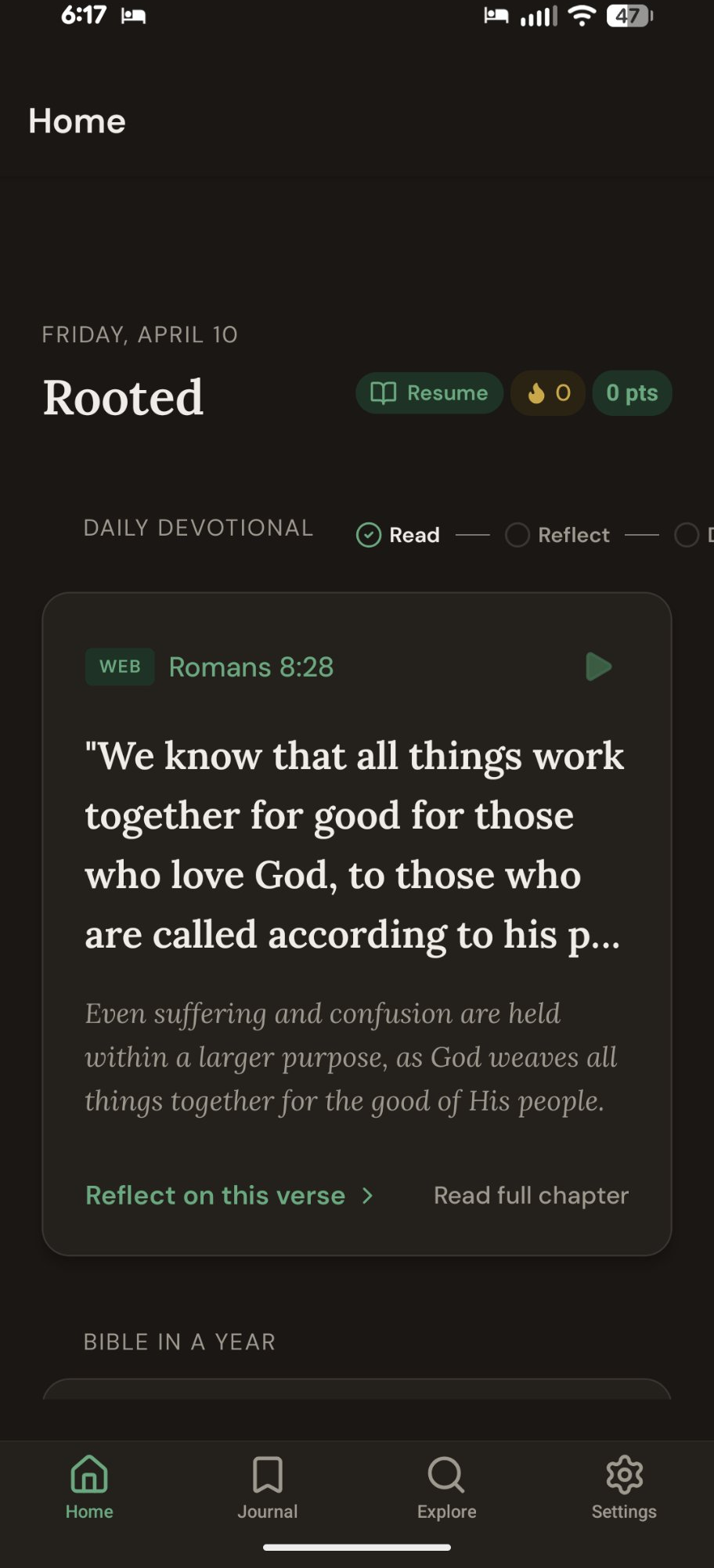Image resolution: width=714 pixels, height=1568 pixels.
Task: Tap the Resume reading button
Action: pos(429,393)
